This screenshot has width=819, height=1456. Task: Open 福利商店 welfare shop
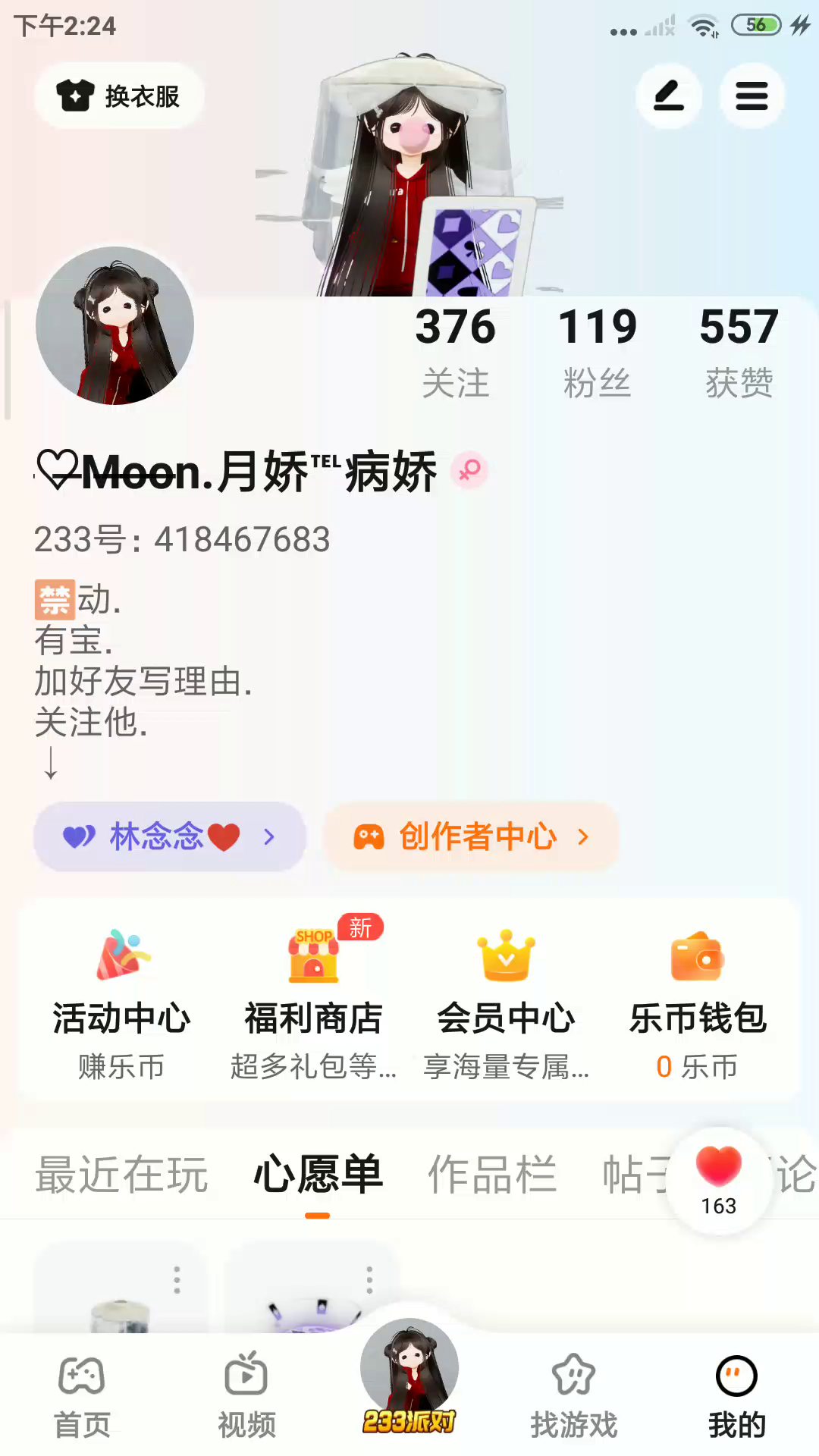(x=313, y=1003)
